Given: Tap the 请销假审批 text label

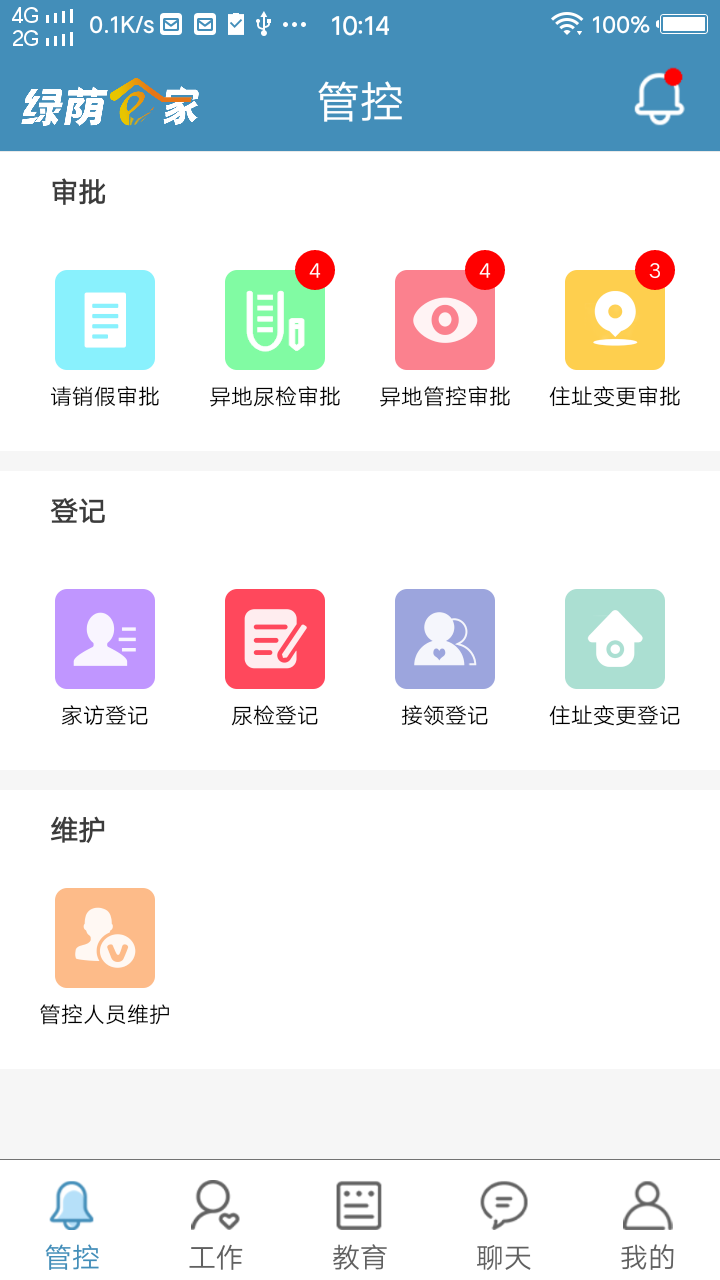Looking at the screenshot, I should click(104, 396).
